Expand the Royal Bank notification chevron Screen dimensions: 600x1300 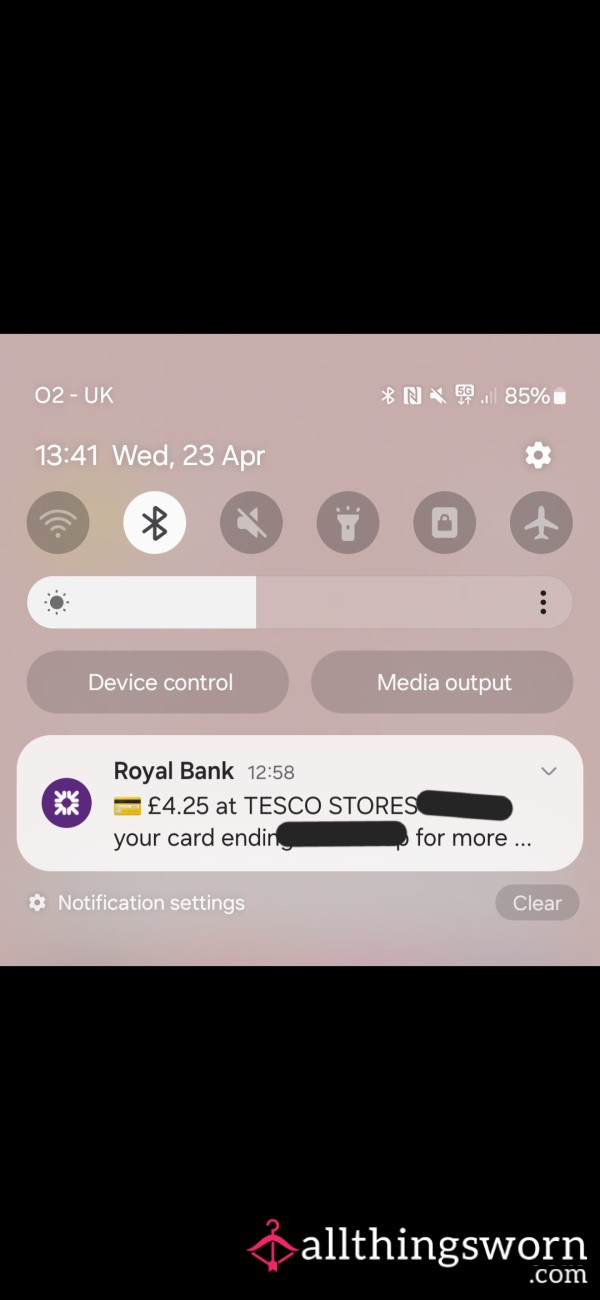pyautogui.click(x=548, y=771)
